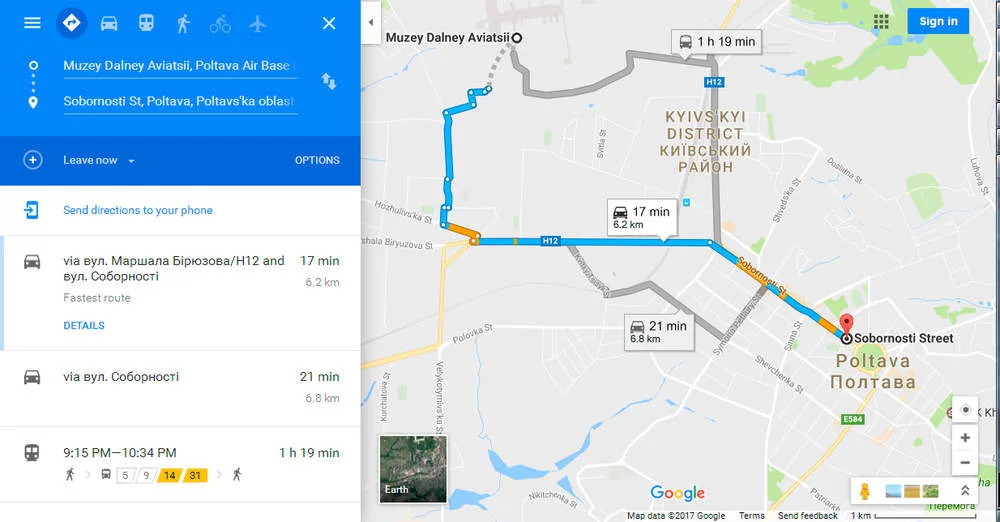Select cycling travel mode

click(220, 23)
